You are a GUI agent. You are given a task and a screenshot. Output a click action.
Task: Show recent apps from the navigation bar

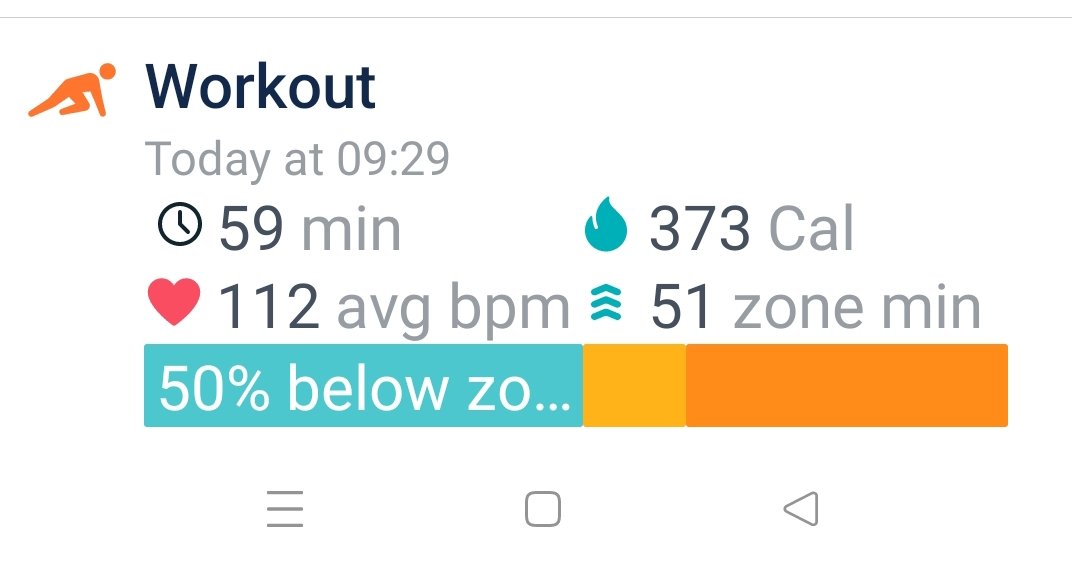point(285,510)
